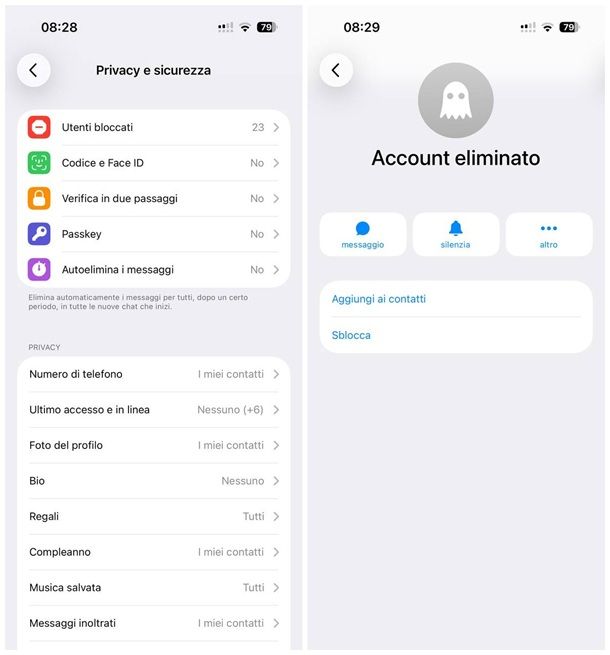Go back from the Account eliminato profile
The height and width of the screenshot is (655, 610).
[336, 70]
